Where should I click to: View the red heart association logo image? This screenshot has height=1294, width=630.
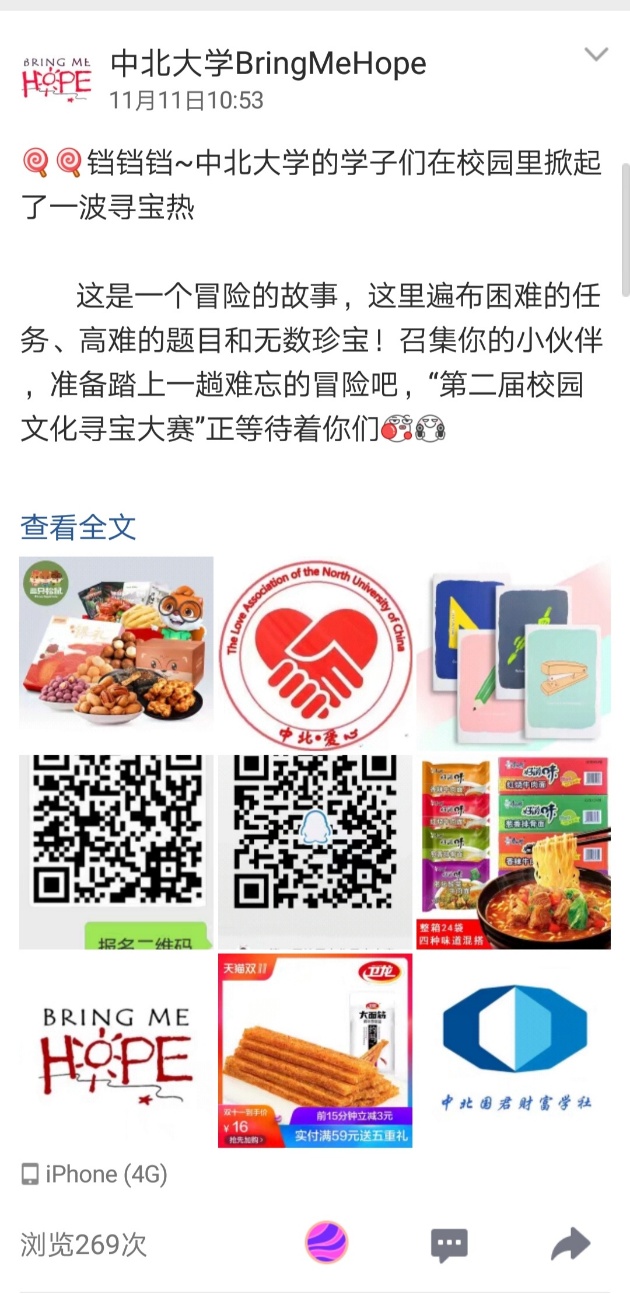coord(315,652)
